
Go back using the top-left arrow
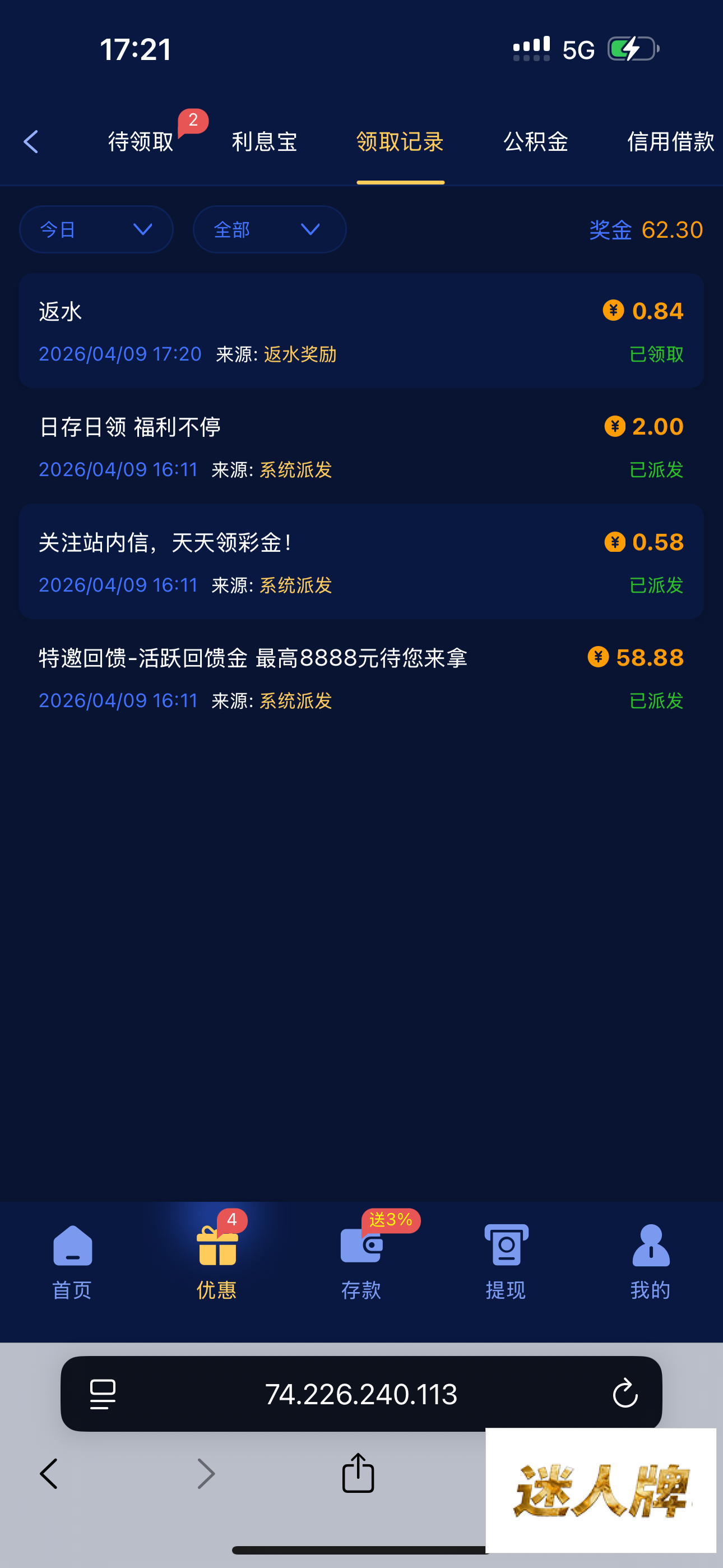coord(31,142)
